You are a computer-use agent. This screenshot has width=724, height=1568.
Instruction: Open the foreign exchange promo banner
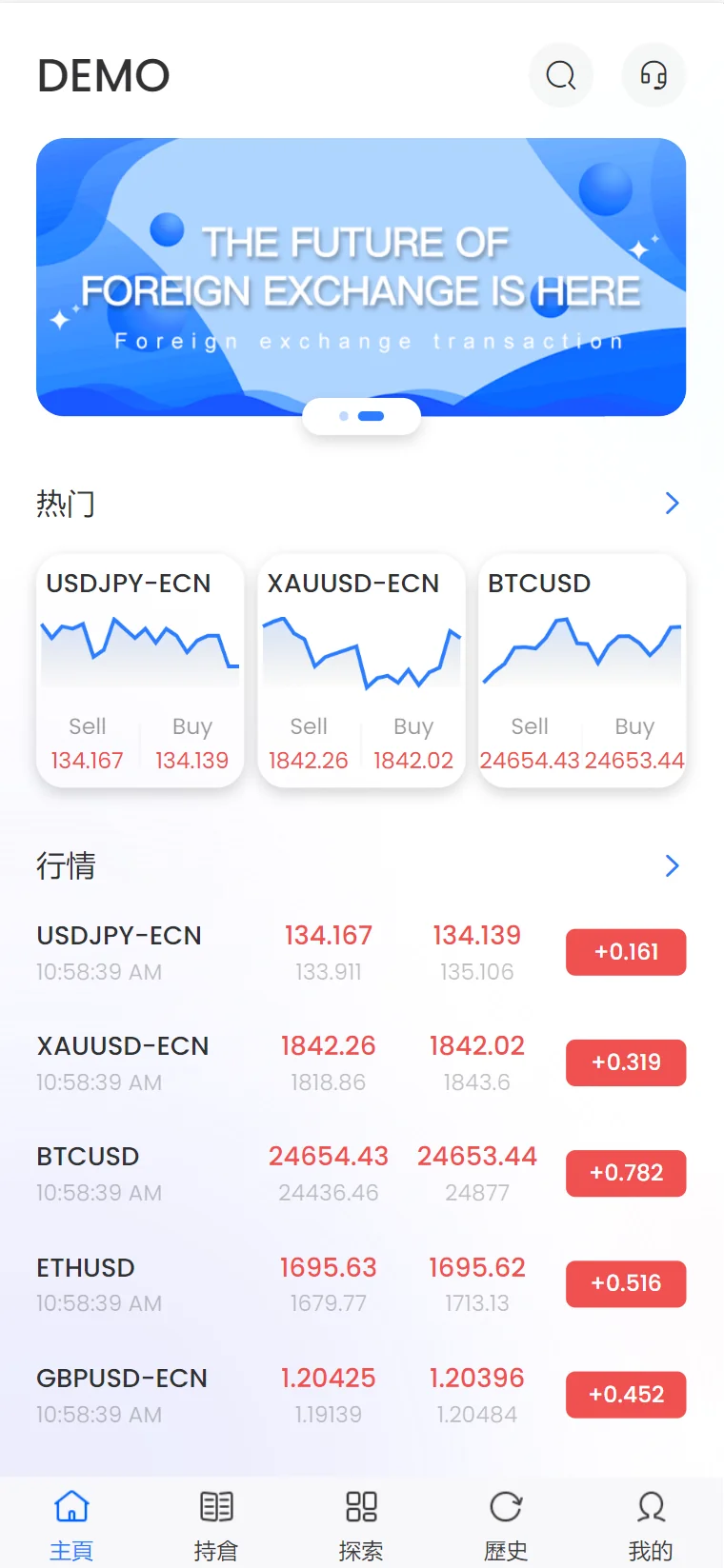point(361,277)
